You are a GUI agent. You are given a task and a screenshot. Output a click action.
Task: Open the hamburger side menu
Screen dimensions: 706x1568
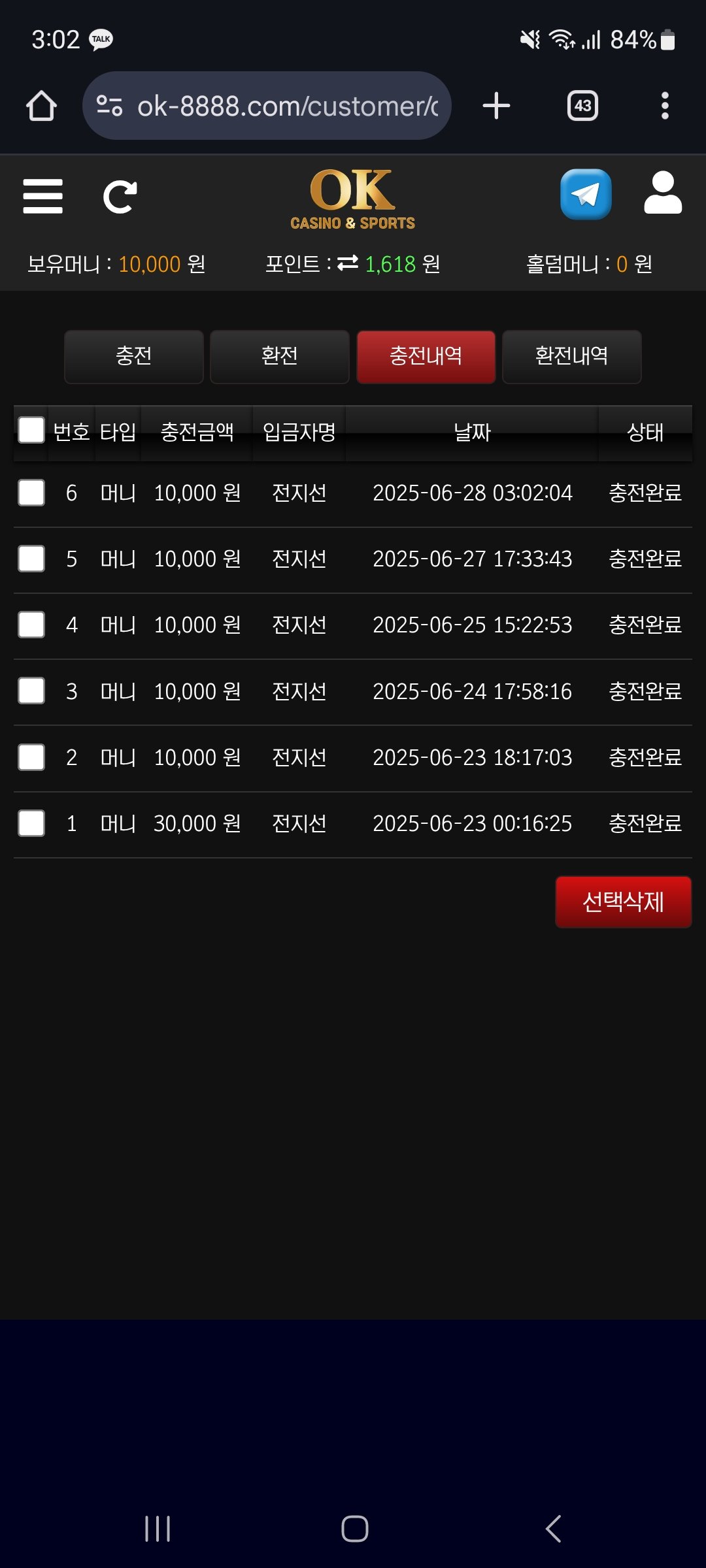[x=42, y=196]
